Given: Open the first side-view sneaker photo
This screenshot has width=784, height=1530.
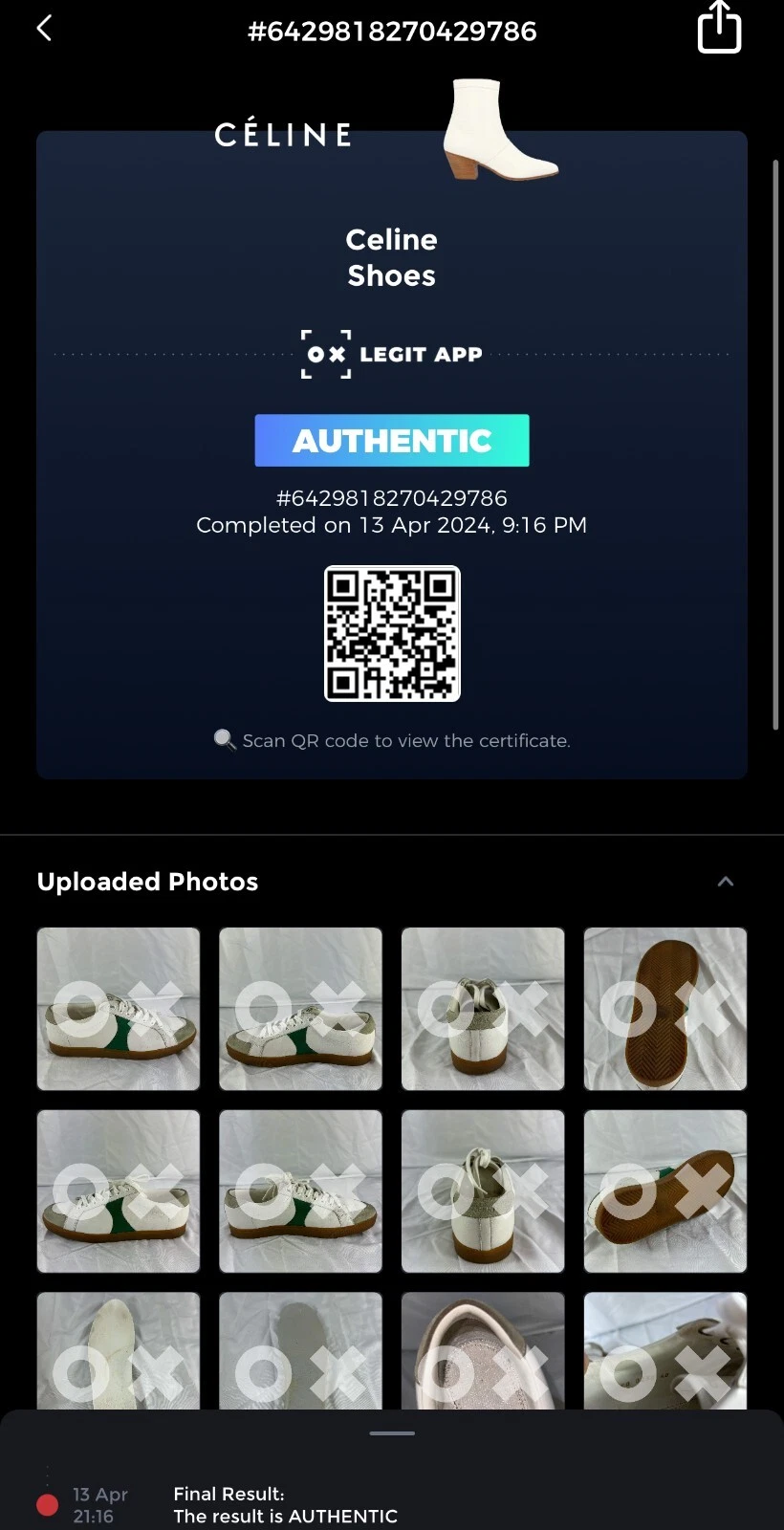Looking at the screenshot, I should tap(119, 1009).
